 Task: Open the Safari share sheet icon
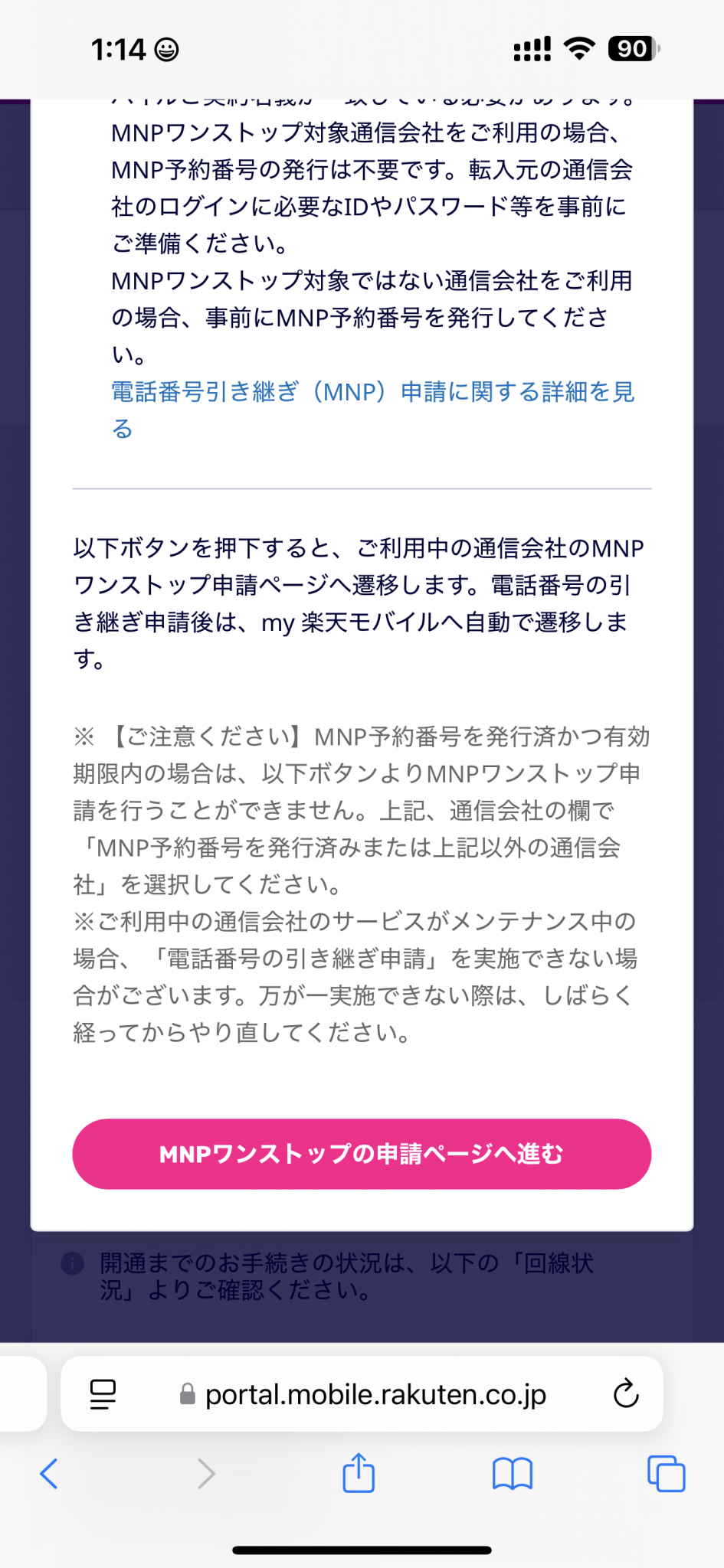(x=359, y=1472)
